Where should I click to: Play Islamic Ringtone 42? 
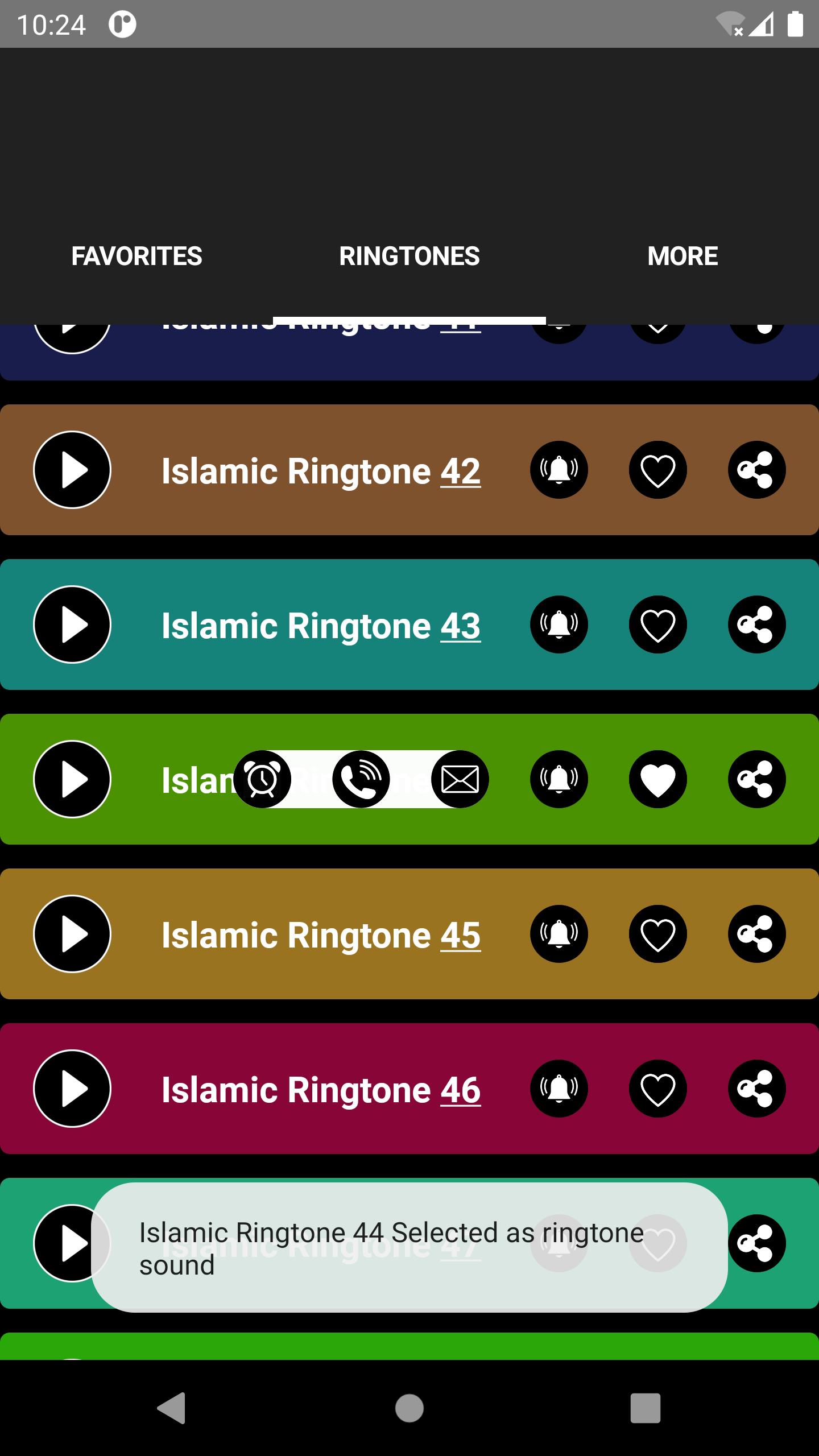[x=72, y=470]
